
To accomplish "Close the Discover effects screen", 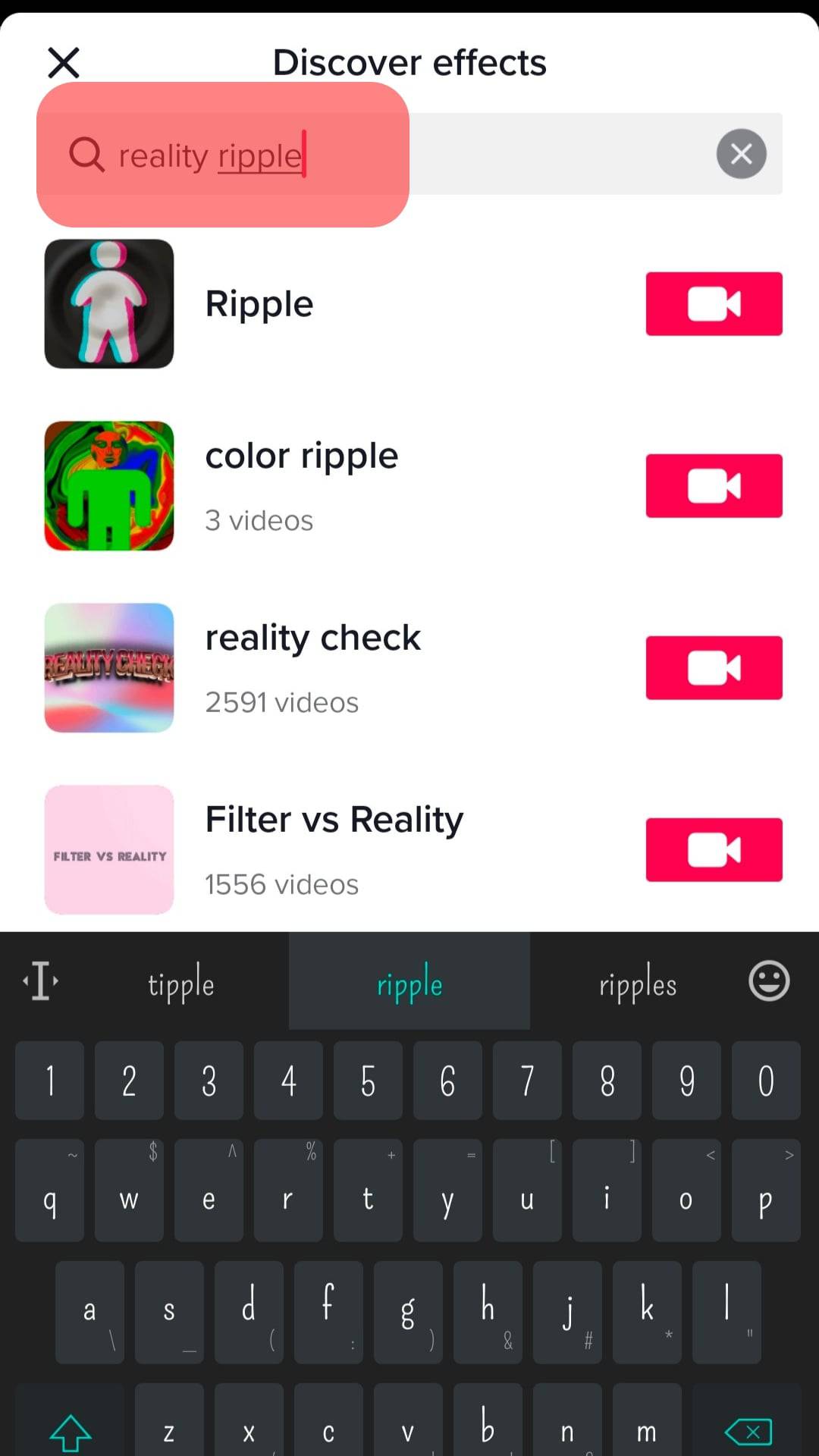I will 64,62.
